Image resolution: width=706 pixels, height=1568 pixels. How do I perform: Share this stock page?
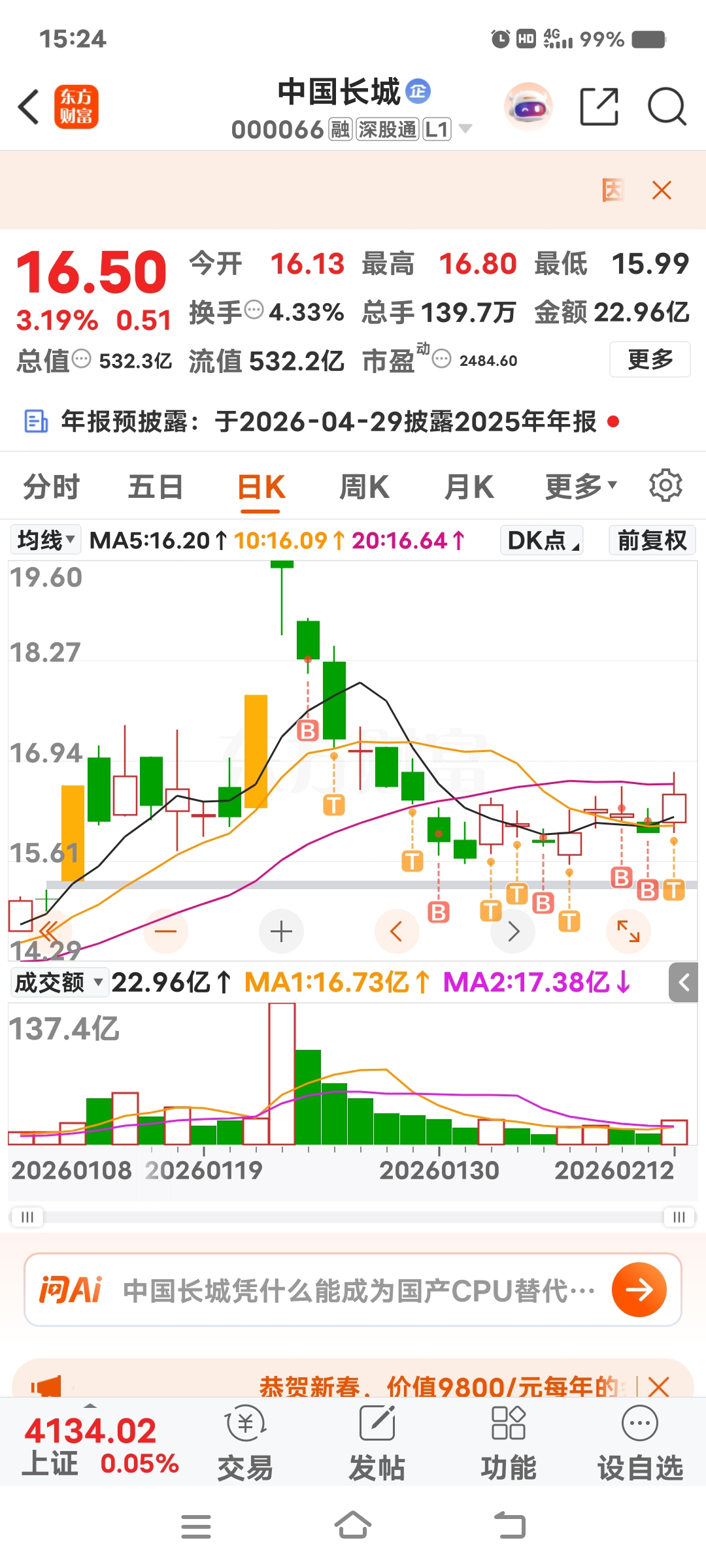(x=599, y=106)
